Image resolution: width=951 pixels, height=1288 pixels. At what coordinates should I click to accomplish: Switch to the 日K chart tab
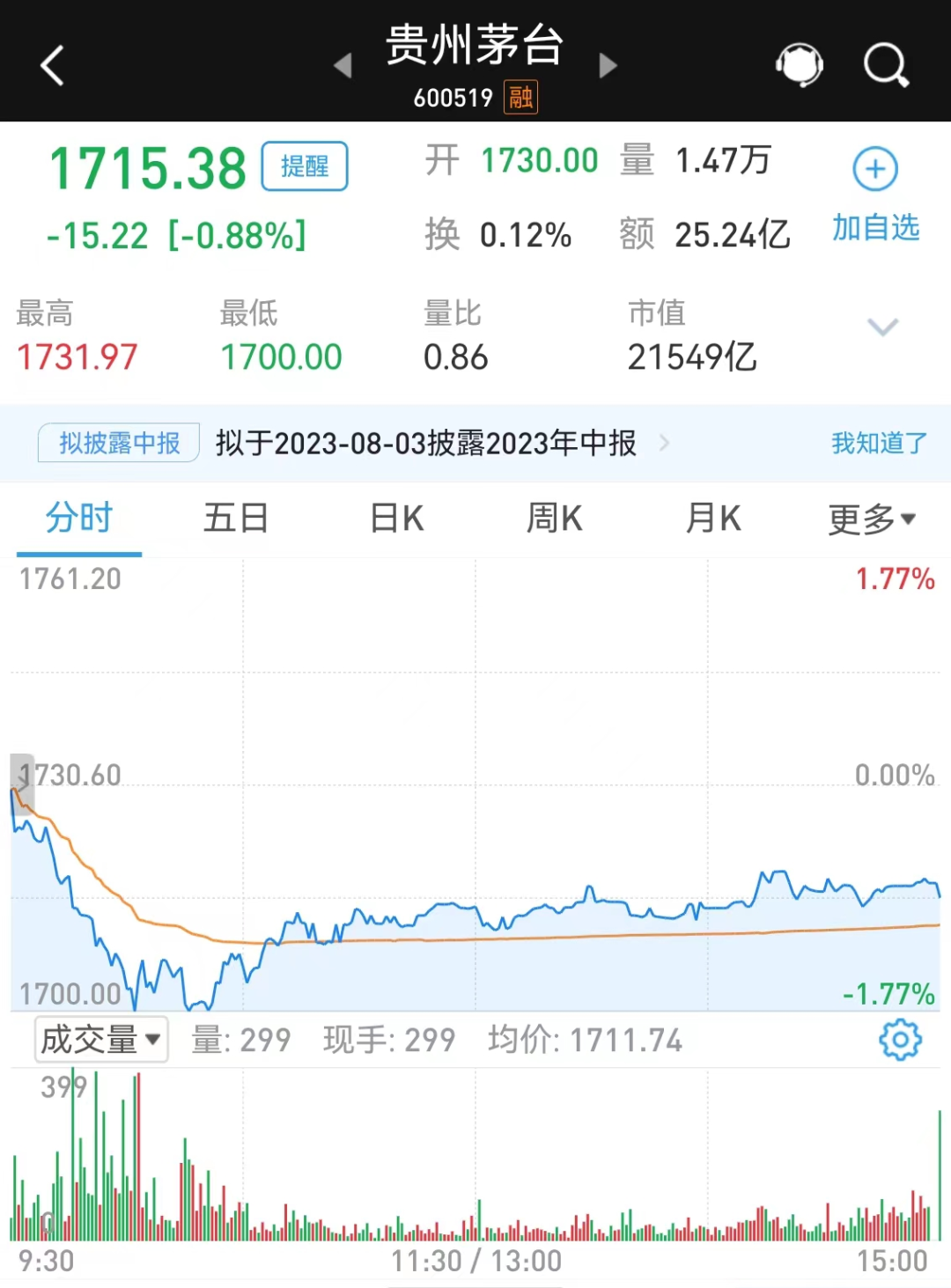point(397,519)
